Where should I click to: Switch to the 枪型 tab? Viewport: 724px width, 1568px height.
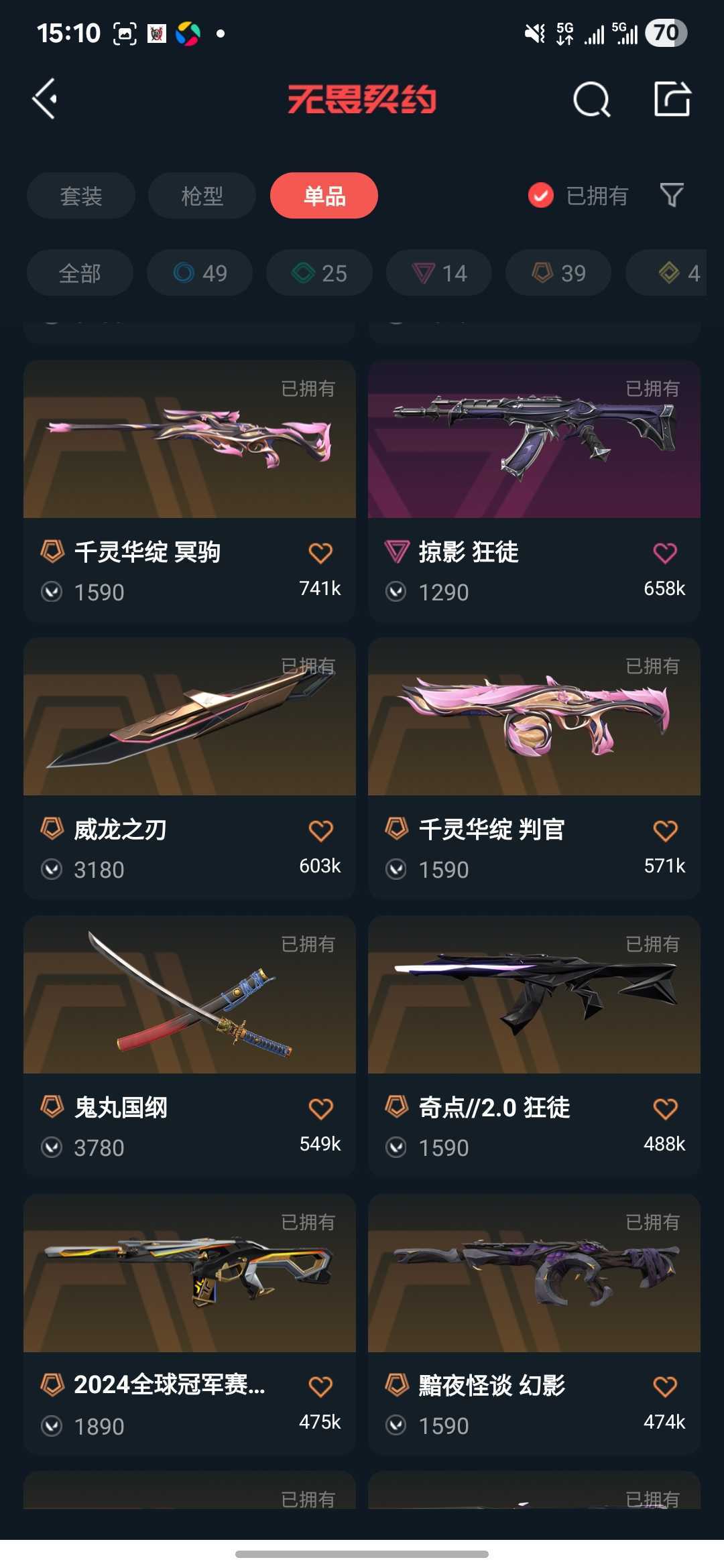[202, 196]
